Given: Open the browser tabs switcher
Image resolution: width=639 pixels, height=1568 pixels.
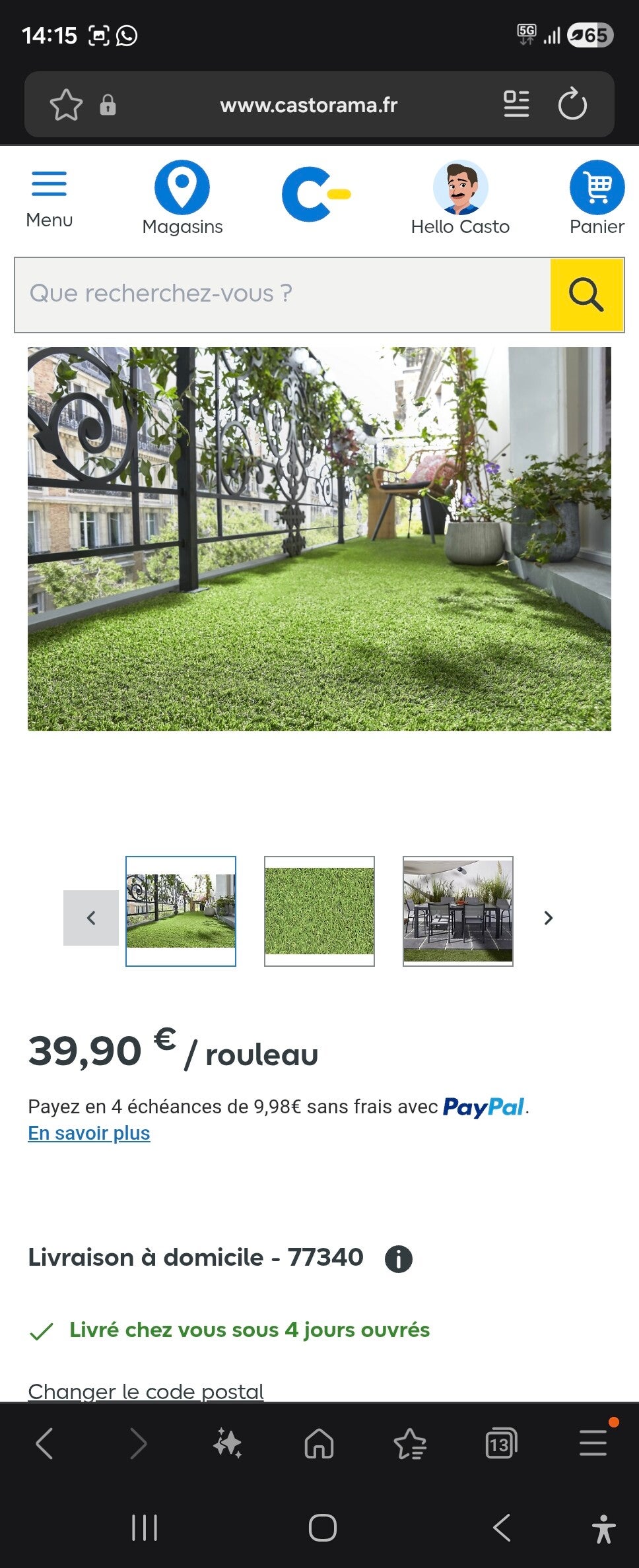Looking at the screenshot, I should coord(500,1445).
